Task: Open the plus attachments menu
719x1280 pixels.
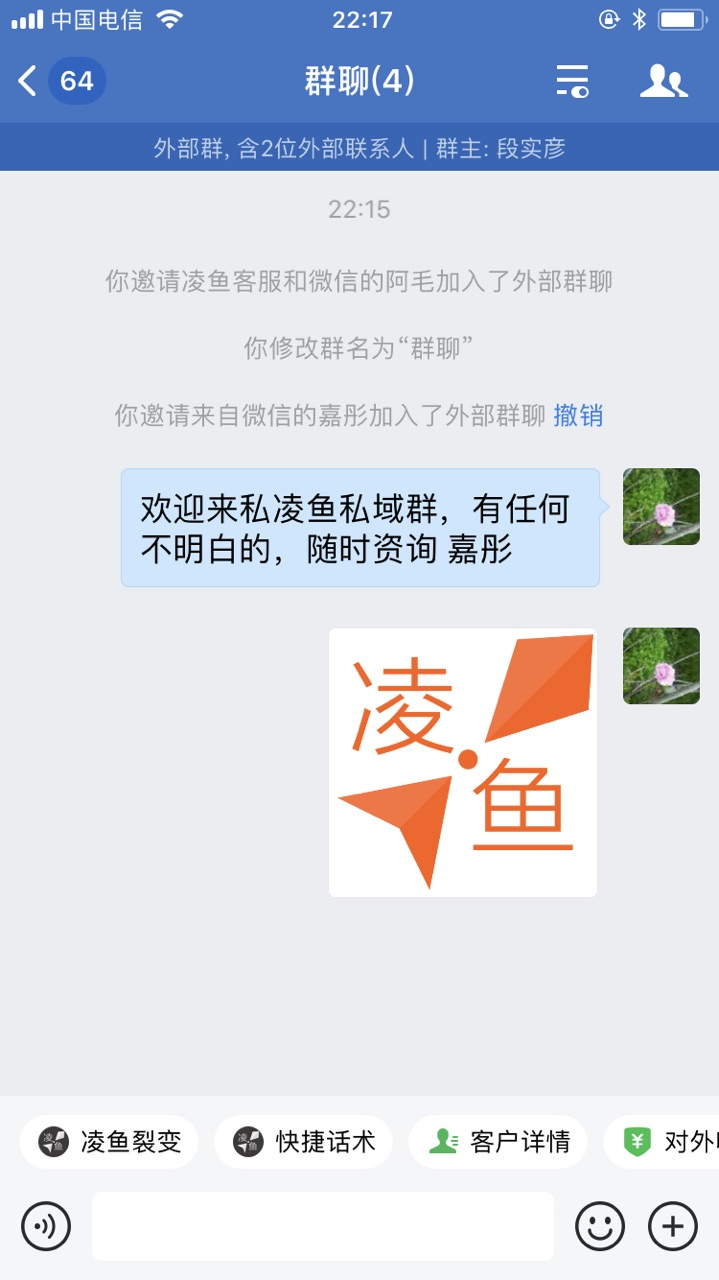Action: [673, 1226]
